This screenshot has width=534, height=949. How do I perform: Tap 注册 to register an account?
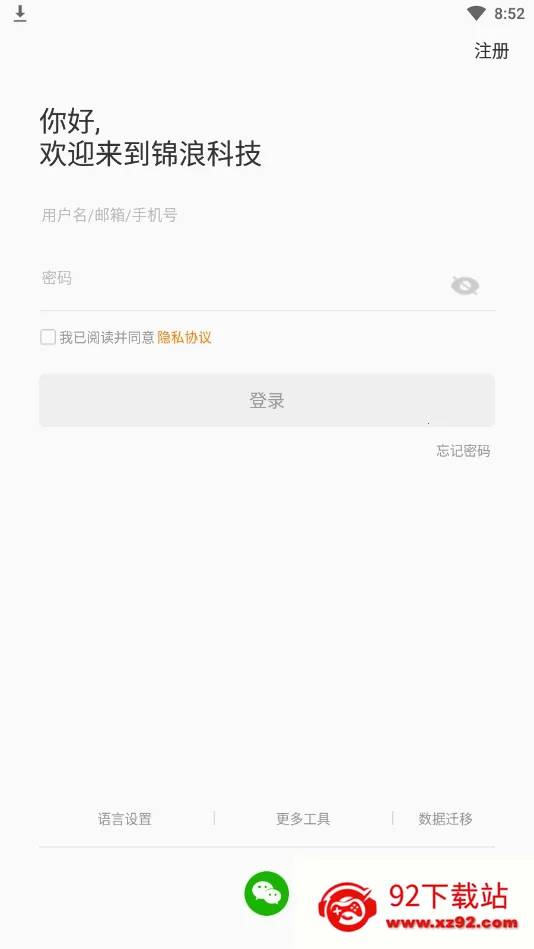click(x=492, y=51)
